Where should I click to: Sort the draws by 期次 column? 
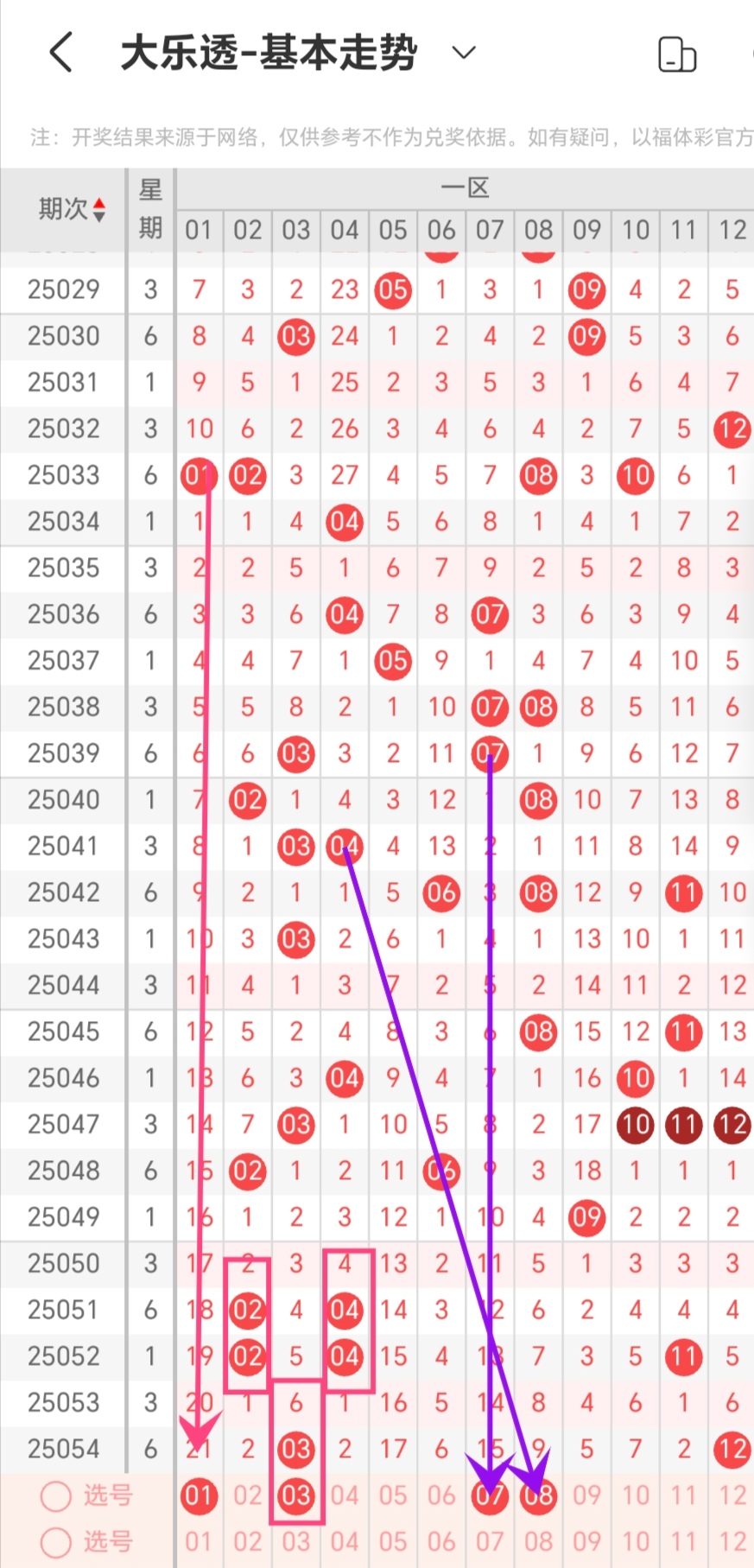(73, 209)
